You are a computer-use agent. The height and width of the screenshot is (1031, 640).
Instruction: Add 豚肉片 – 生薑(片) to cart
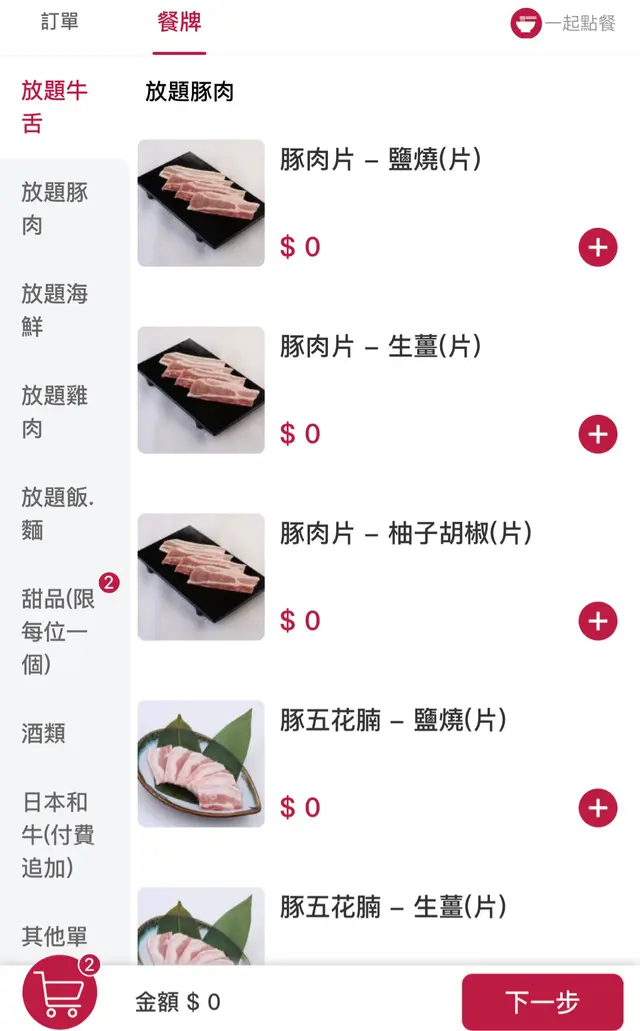[x=598, y=434]
